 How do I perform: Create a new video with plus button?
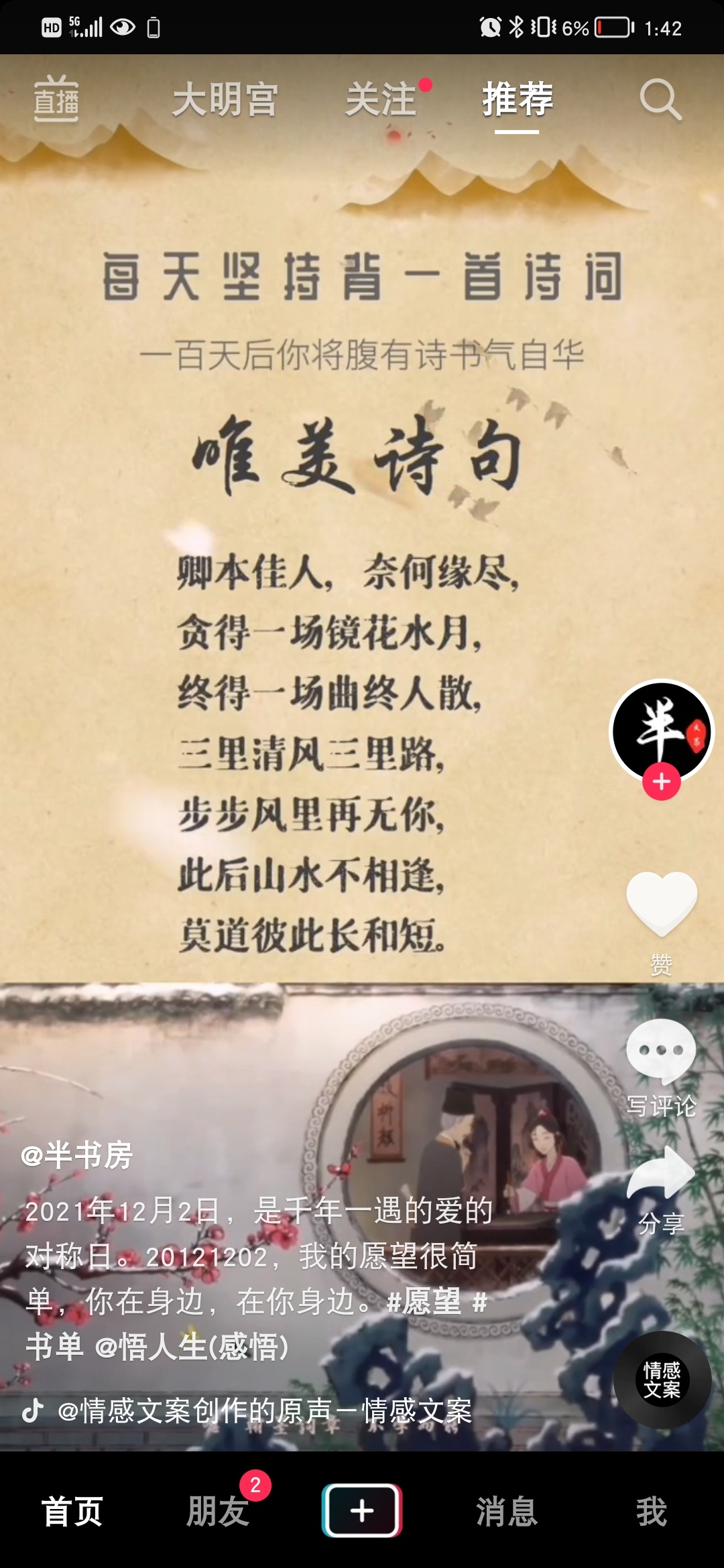362,1510
